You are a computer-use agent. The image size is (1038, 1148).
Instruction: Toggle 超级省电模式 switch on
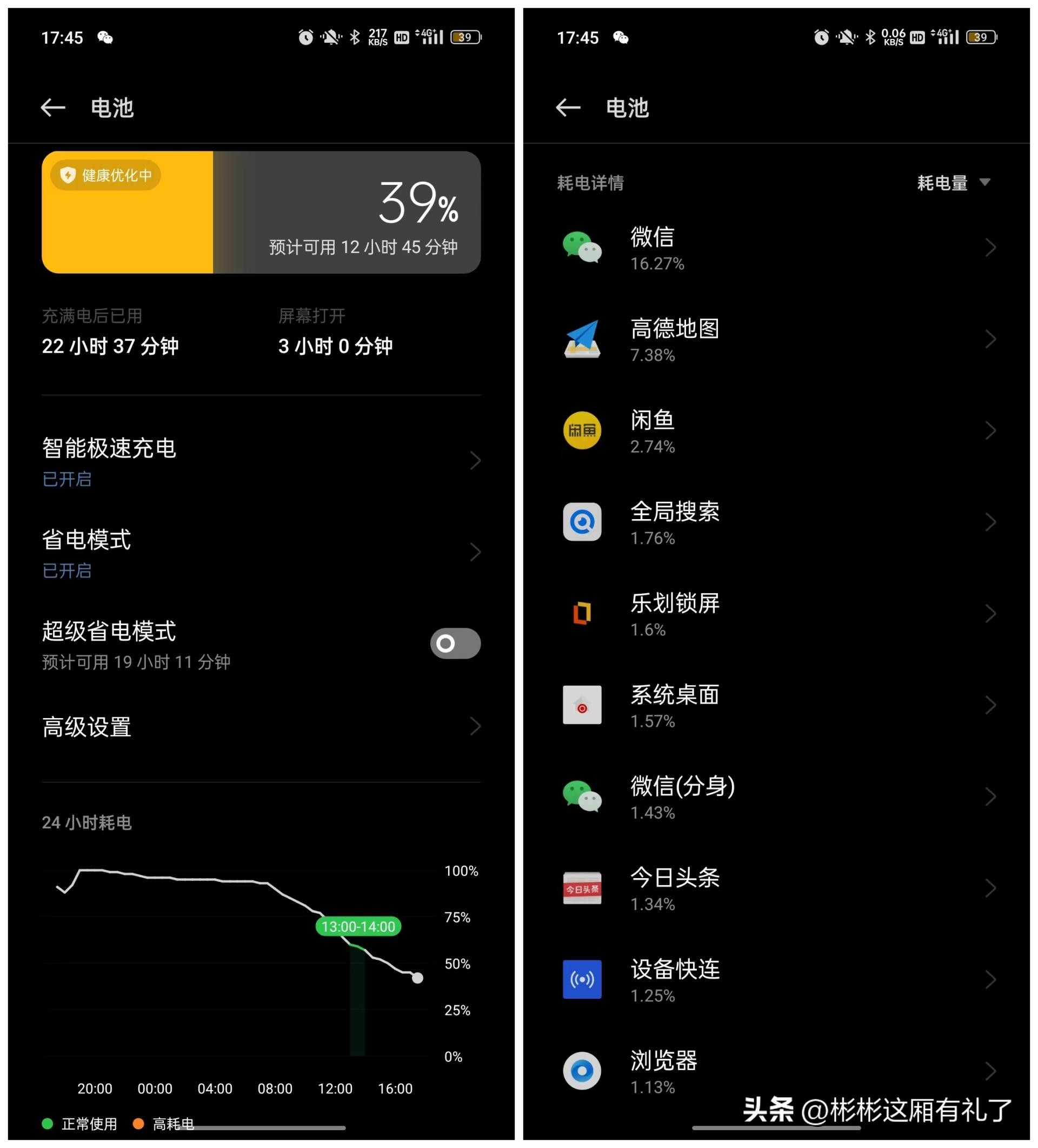point(455,643)
